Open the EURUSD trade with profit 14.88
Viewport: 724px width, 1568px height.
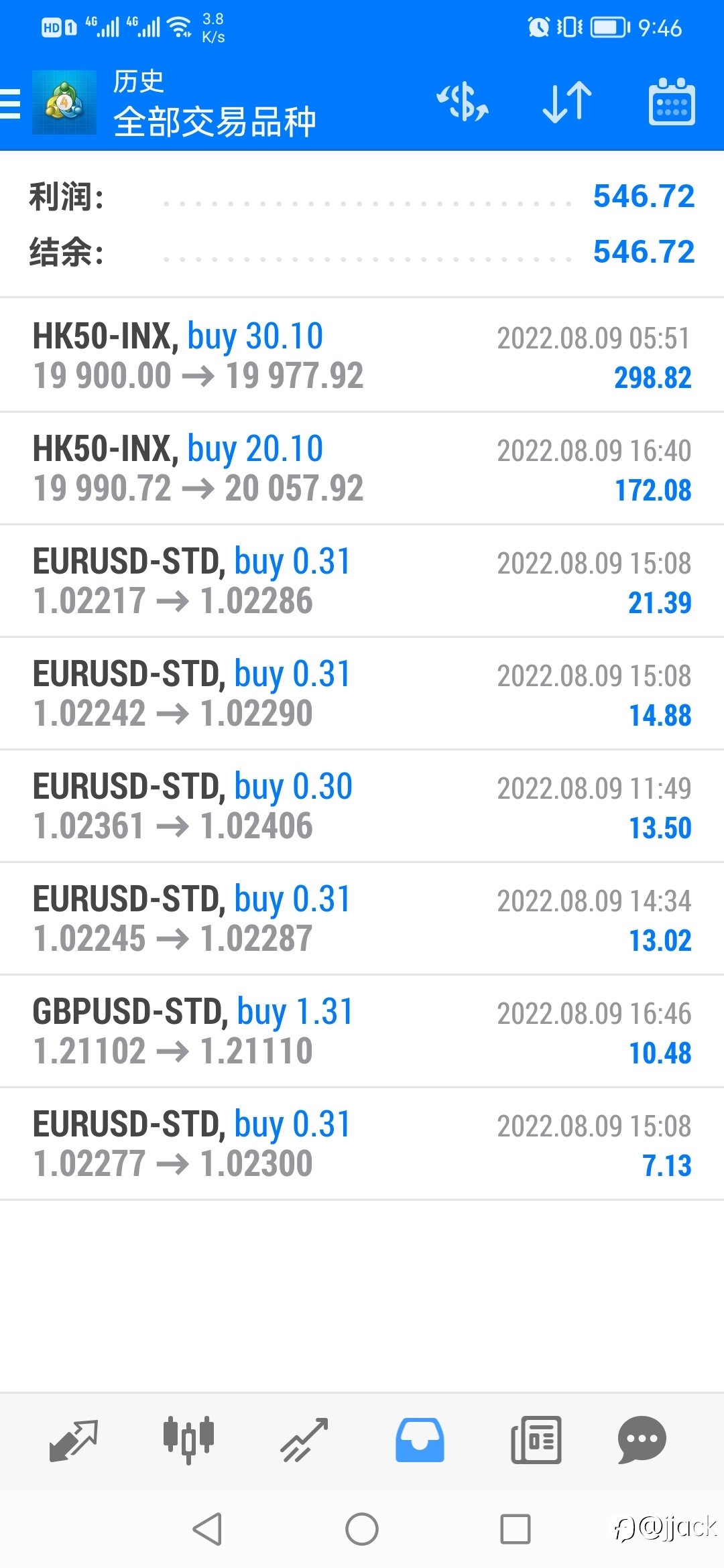362,693
